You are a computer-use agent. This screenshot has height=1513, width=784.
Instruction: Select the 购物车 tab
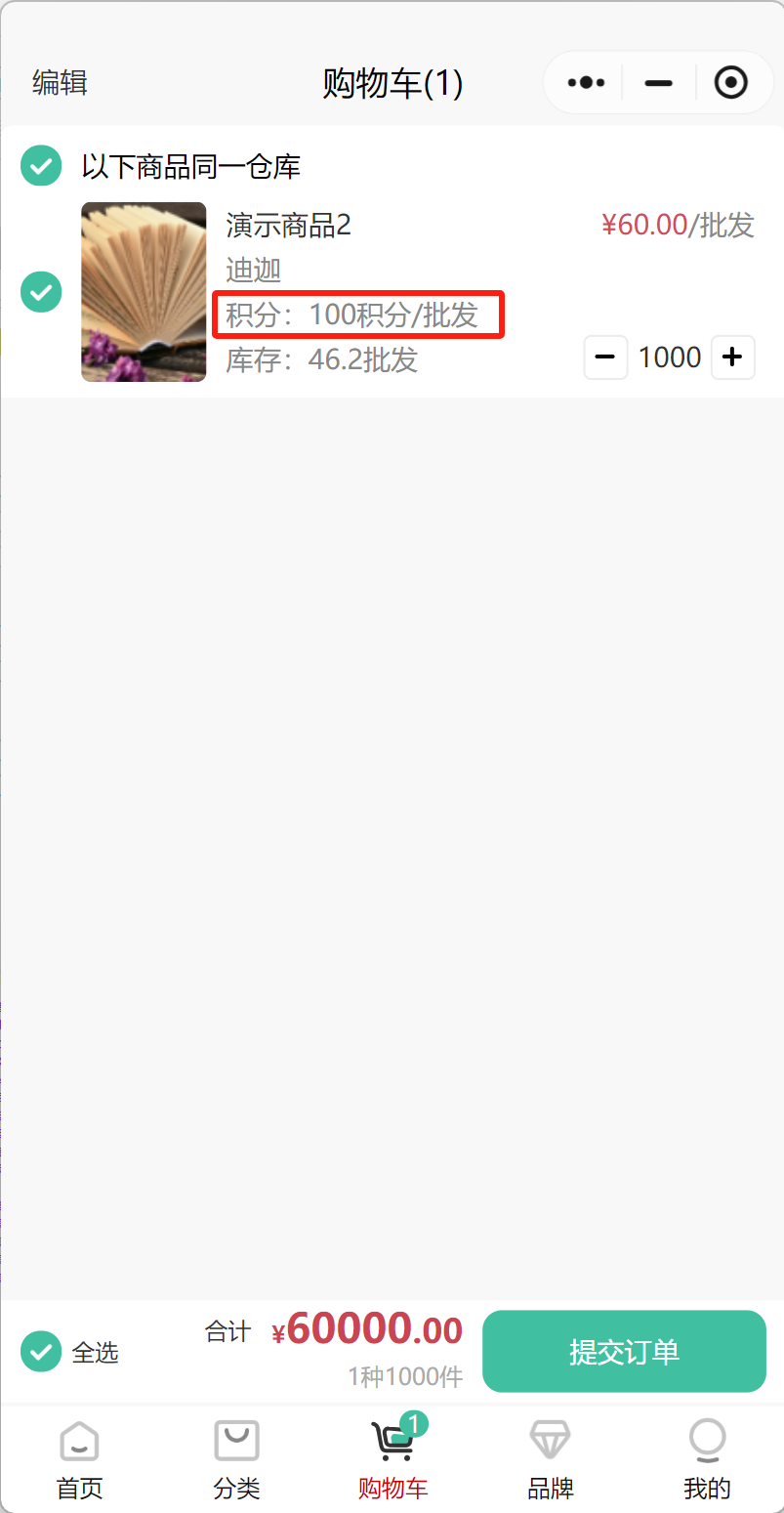click(x=392, y=1461)
